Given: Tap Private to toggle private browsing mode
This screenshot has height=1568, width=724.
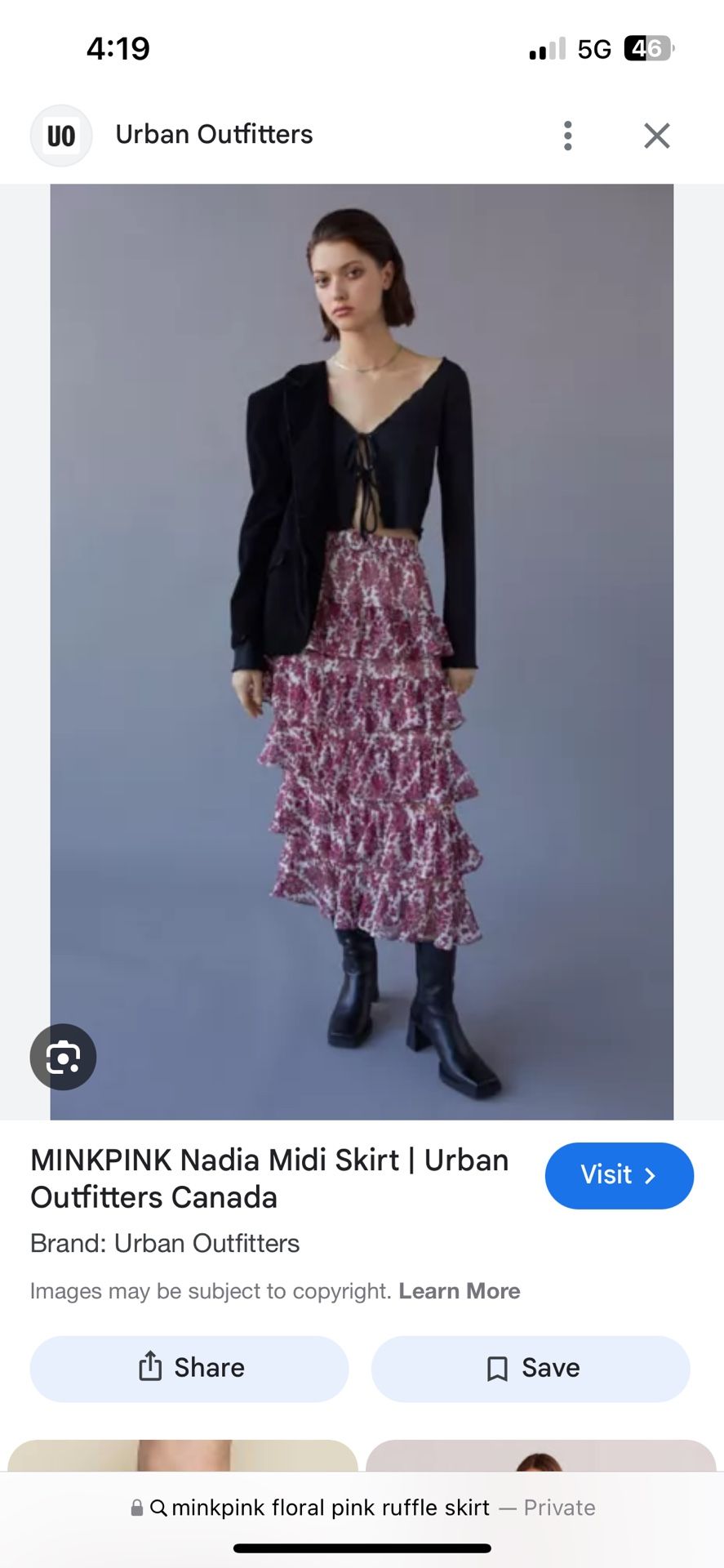Looking at the screenshot, I should click(x=559, y=1508).
